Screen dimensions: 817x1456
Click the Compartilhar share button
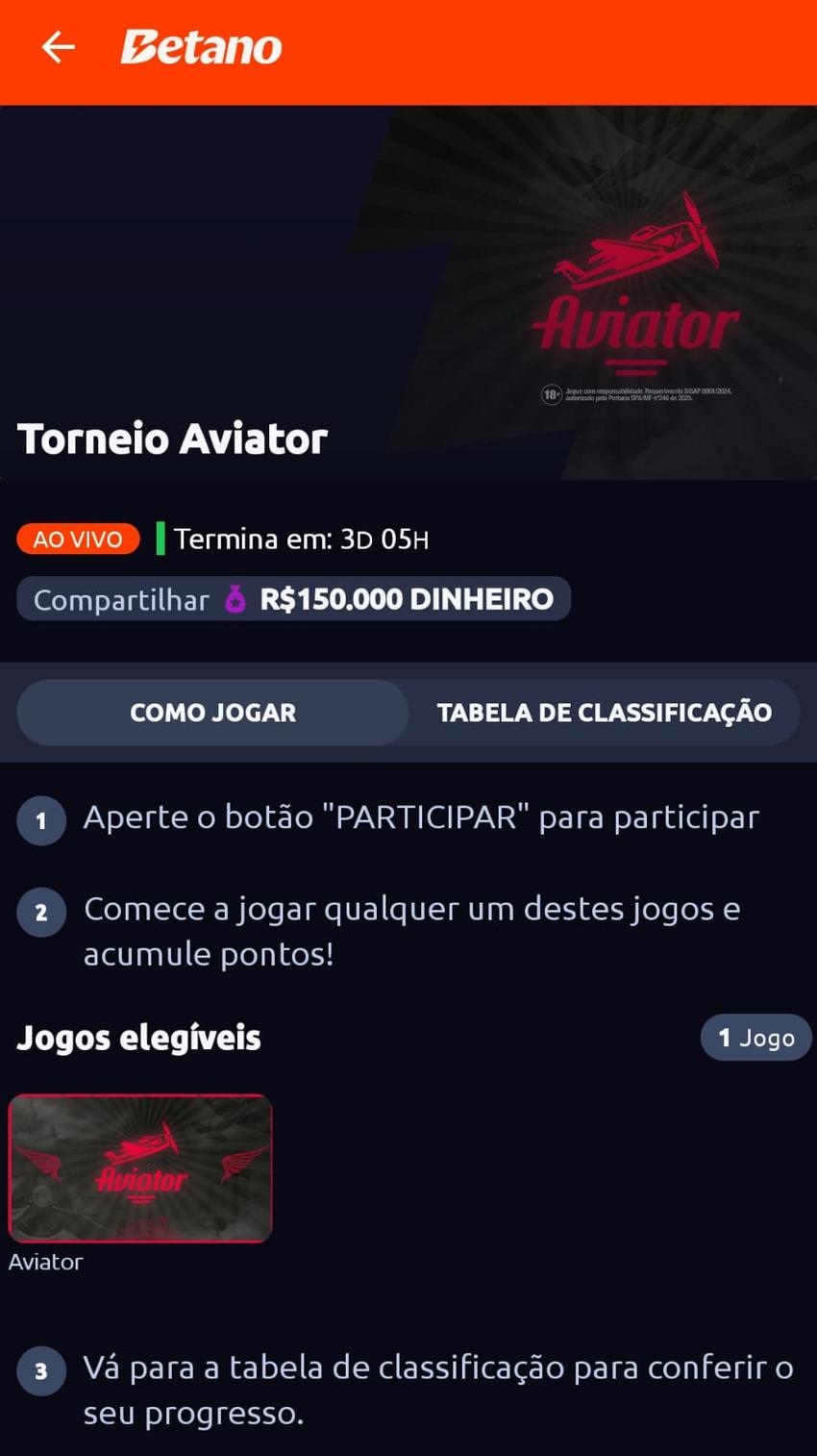(x=121, y=598)
